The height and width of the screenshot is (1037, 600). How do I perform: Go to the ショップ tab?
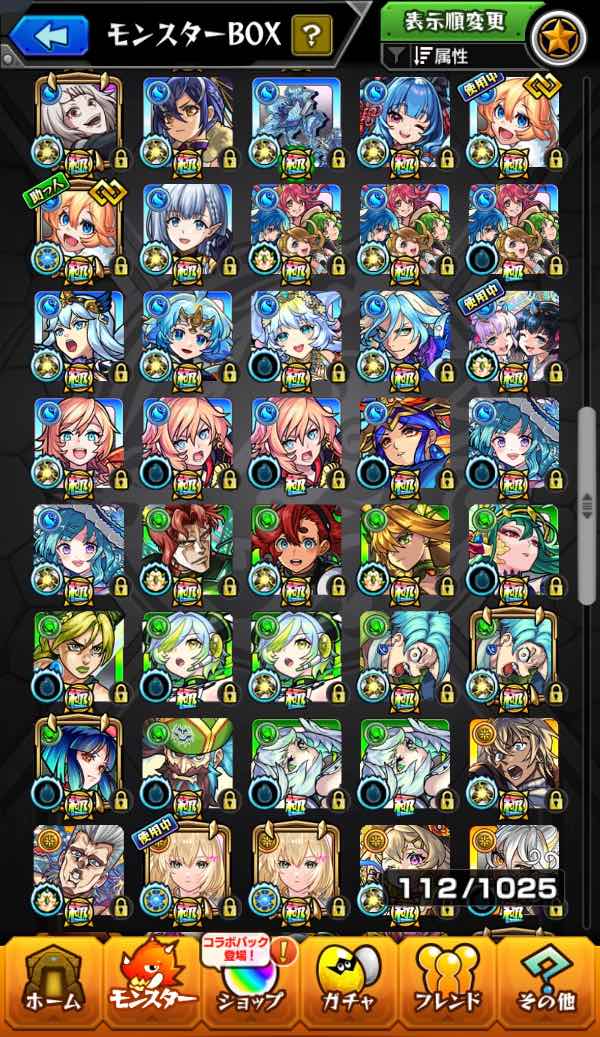tap(249, 985)
